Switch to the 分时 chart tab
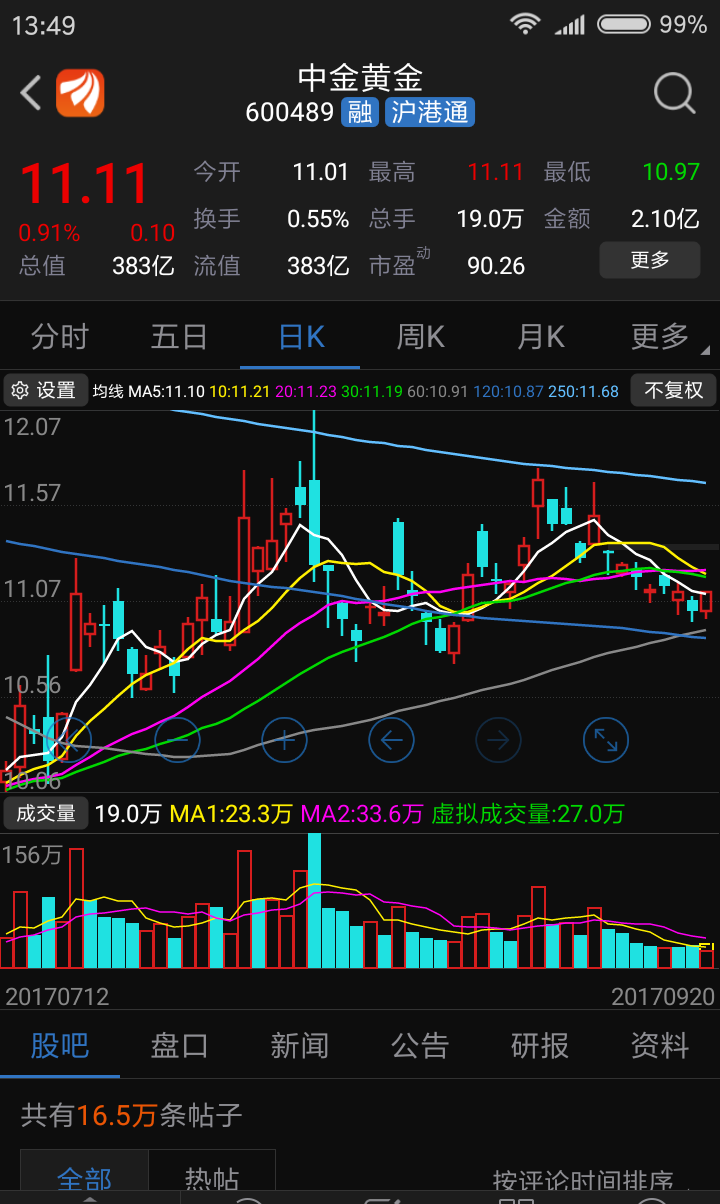This screenshot has height=1204, width=720. click(x=60, y=337)
